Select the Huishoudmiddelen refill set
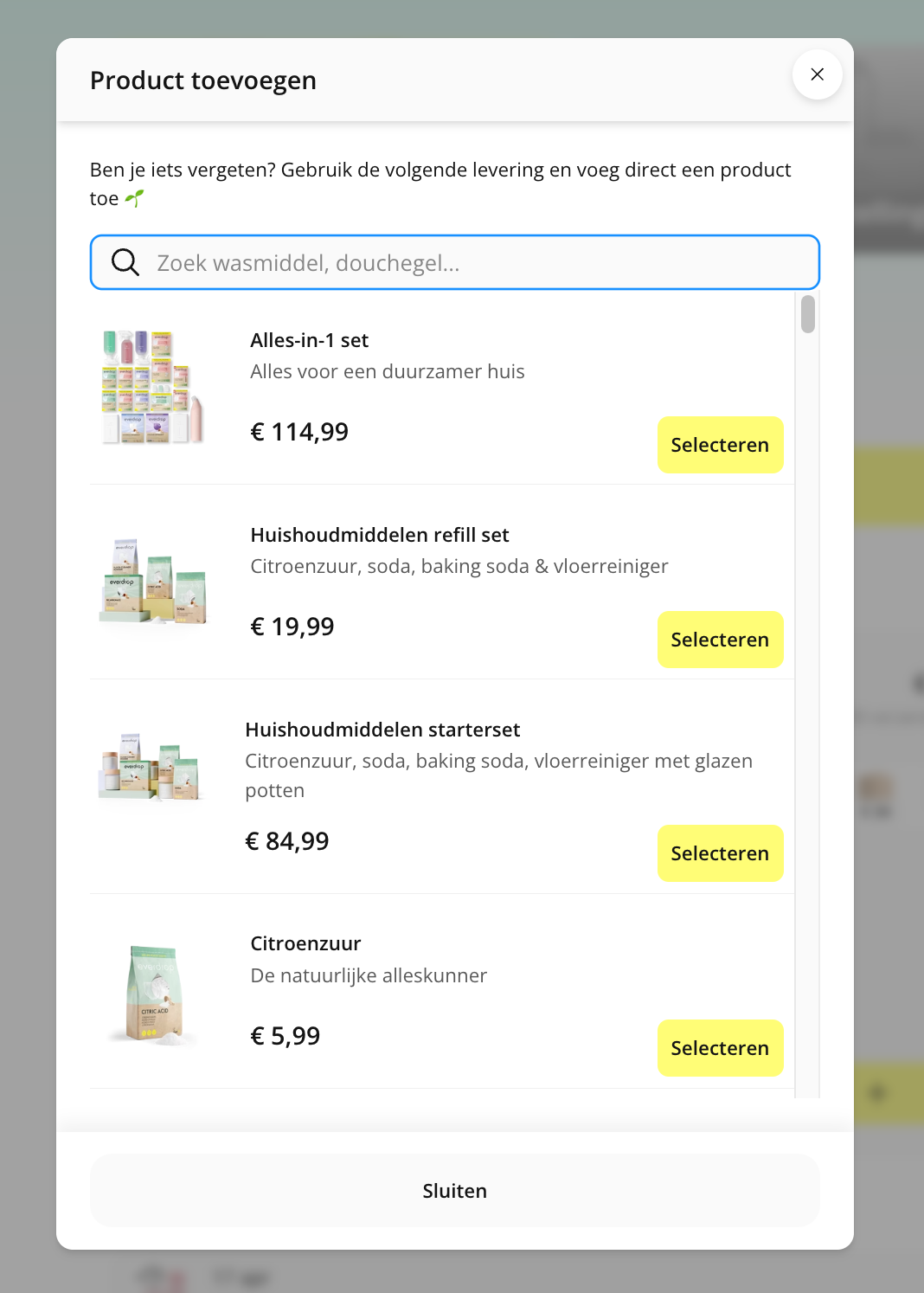Viewport: 924px width, 1293px height. point(720,639)
